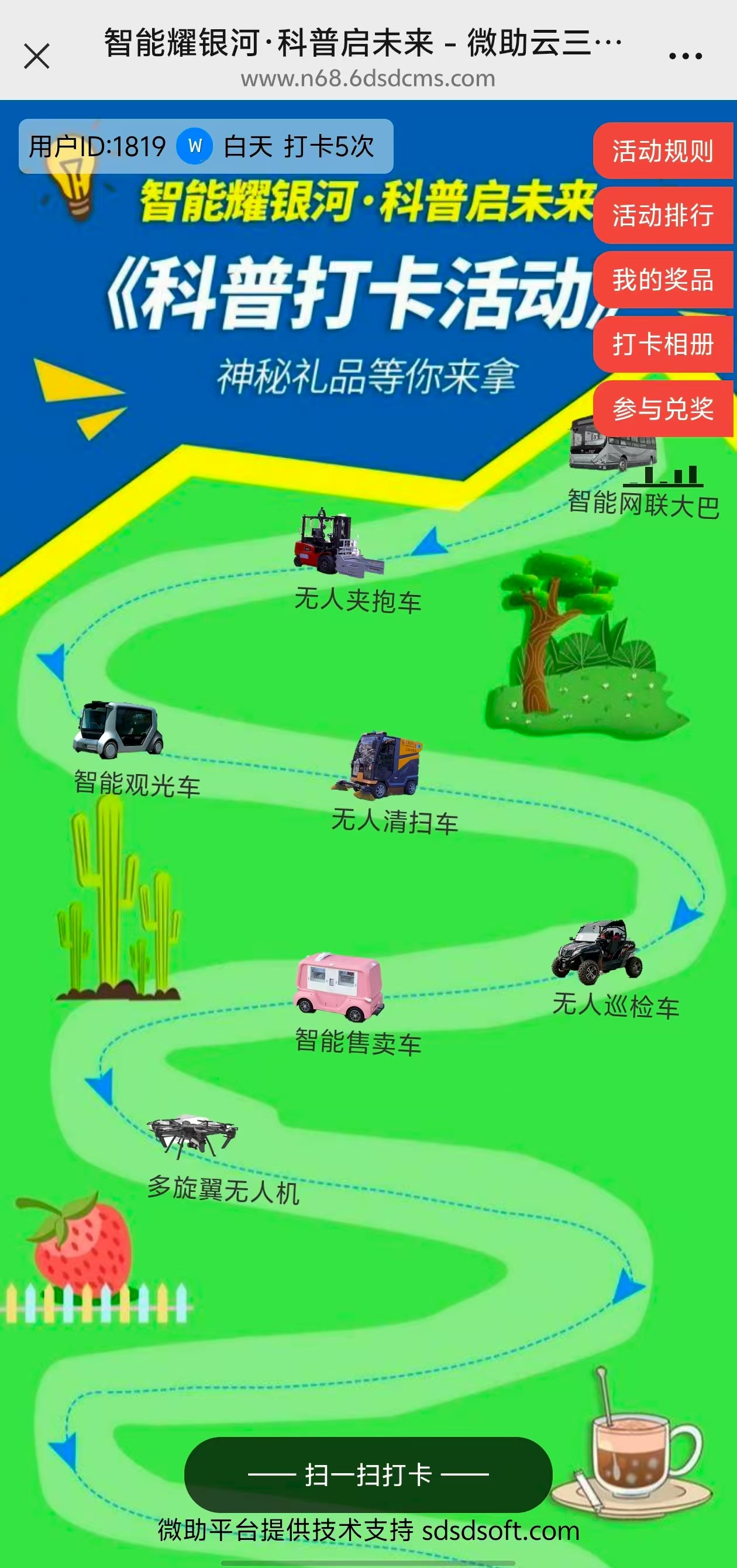Check 我的奖品 my prizes
Image resolution: width=737 pixels, height=1568 pixels.
pyautogui.click(x=663, y=280)
